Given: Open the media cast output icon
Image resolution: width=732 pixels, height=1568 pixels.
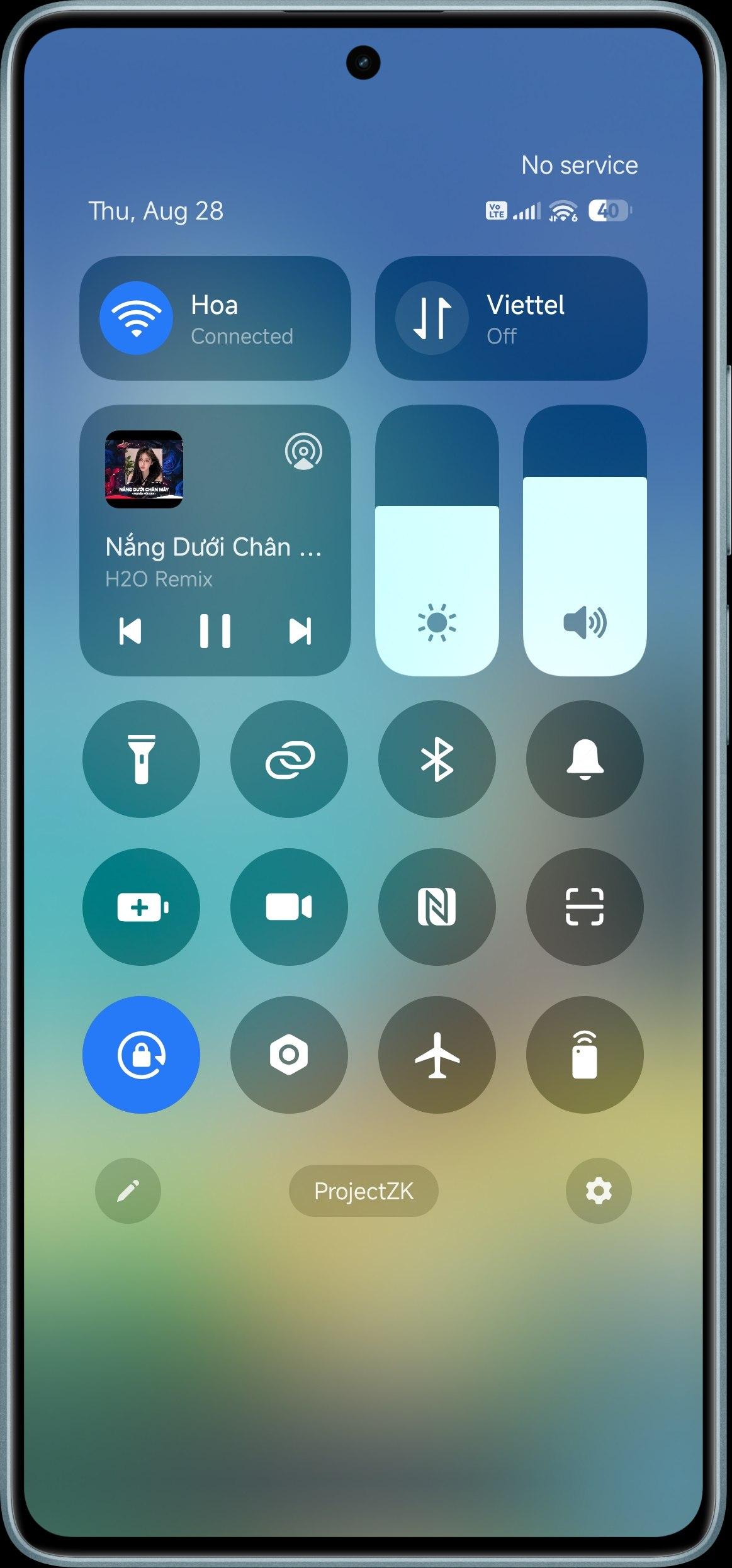Looking at the screenshot, I should click(x=303, y=451).
